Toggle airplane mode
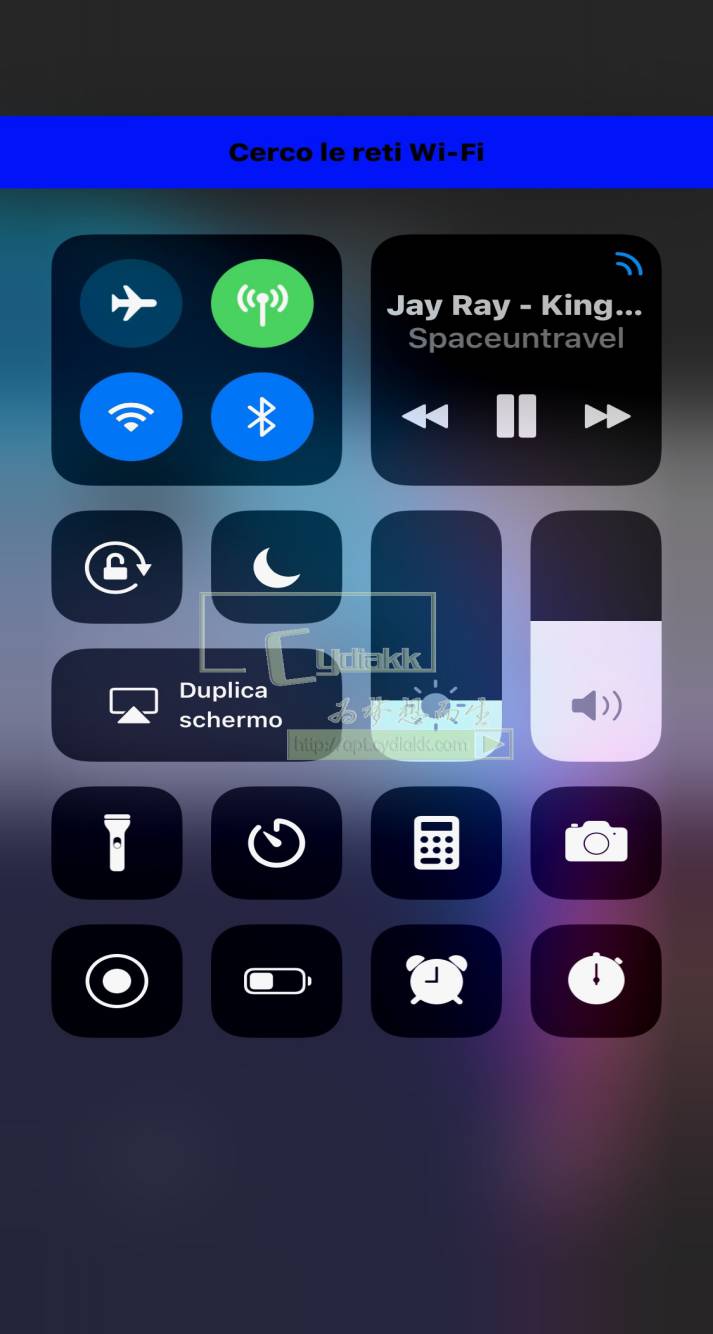This screenshot has height=1334, width=713. (131, 303)
